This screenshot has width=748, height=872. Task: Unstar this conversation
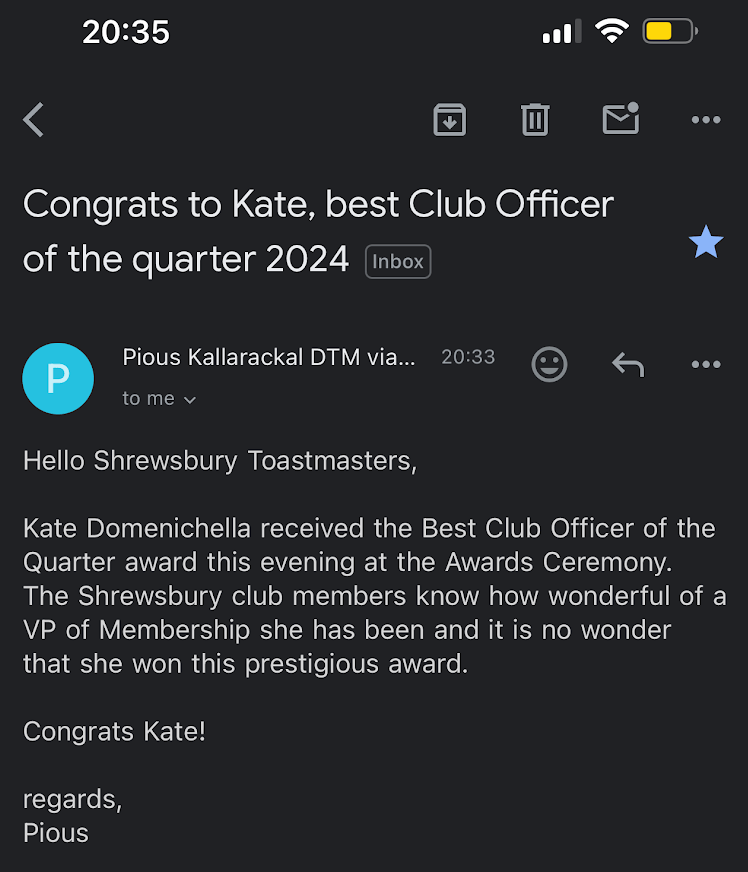coord(705,242)
